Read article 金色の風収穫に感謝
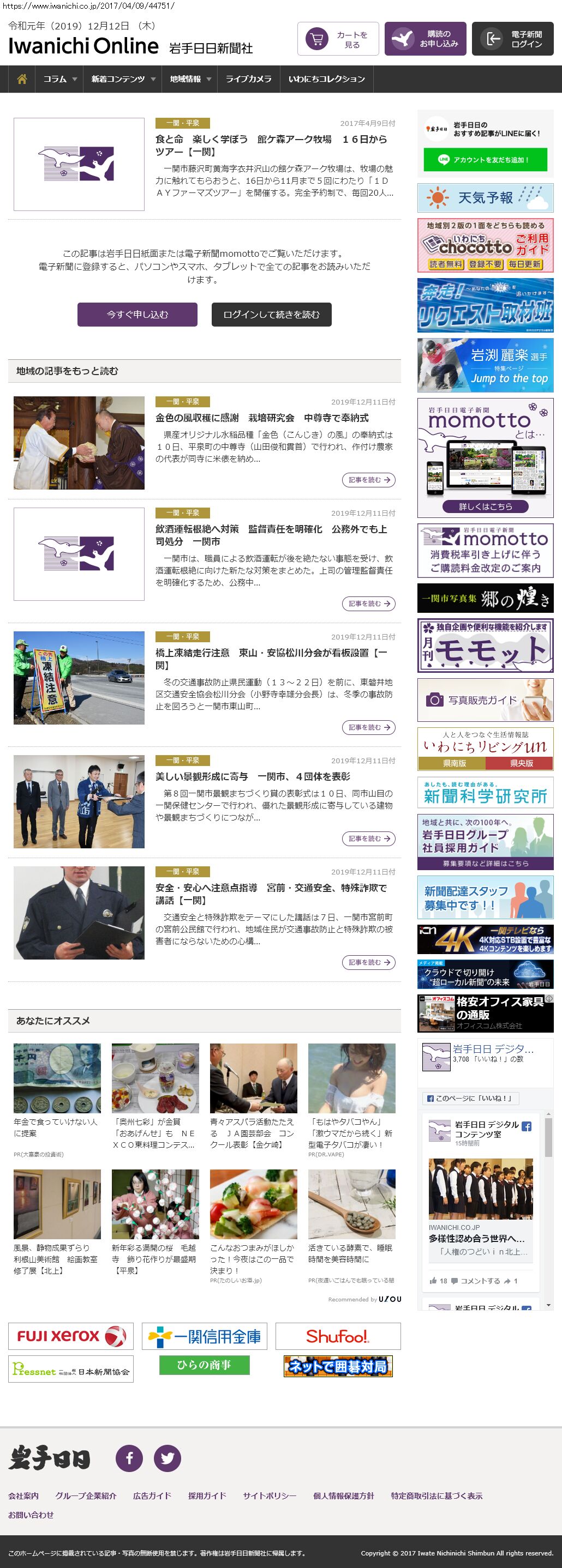Viewport: 562px width, 1568px height. pos(368,480)
